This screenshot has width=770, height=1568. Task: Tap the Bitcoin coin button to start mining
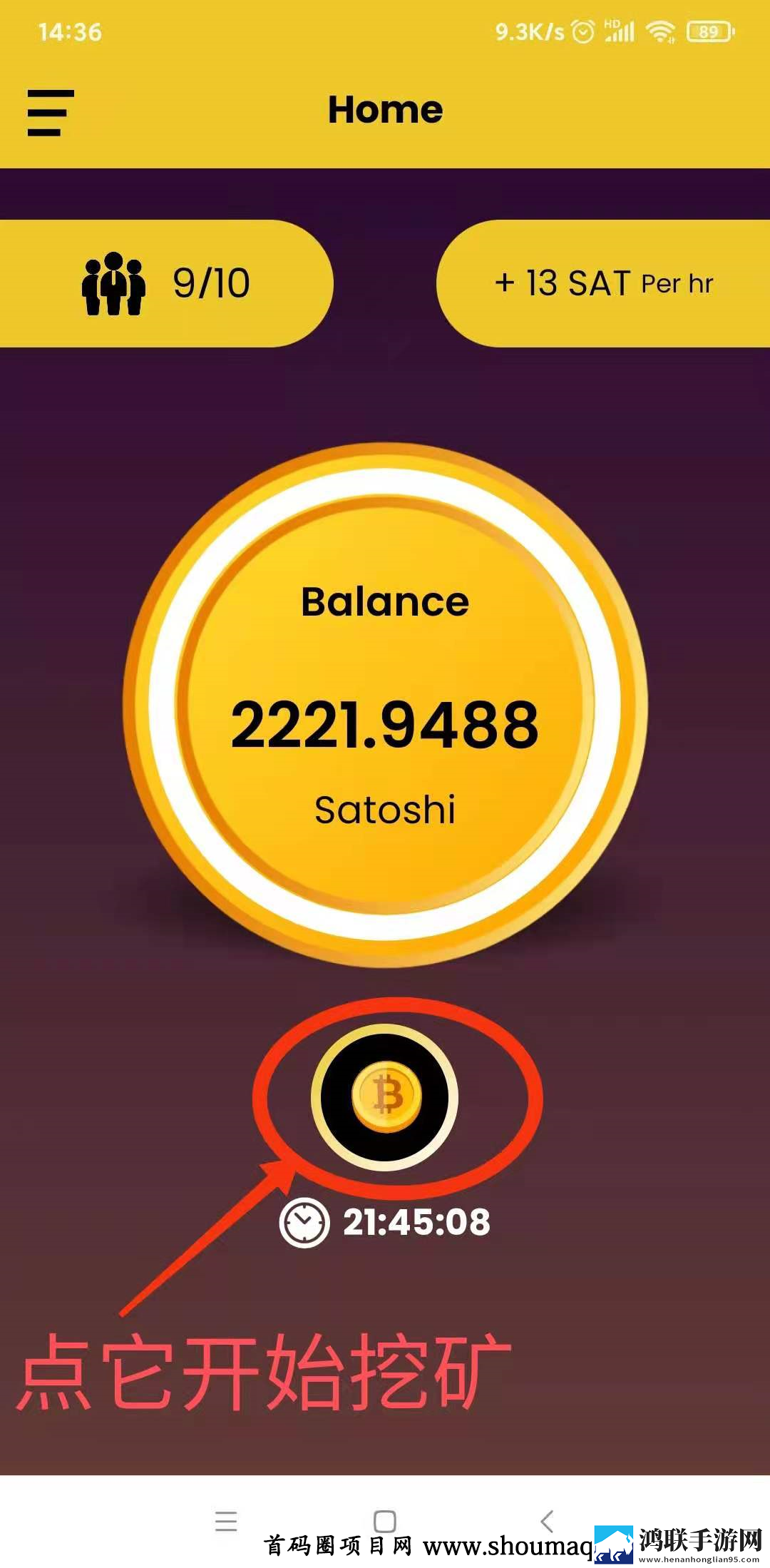(x=385, y=1097)
